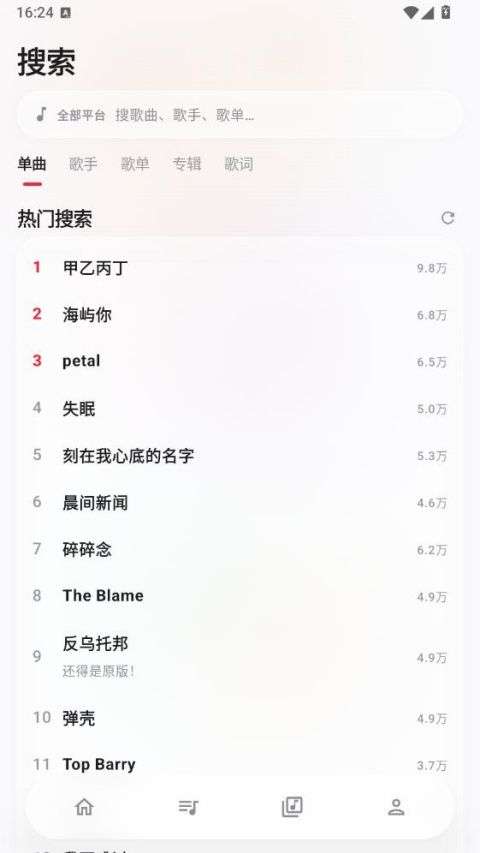Tap the search field for songs and artists
The image size is (480, 853).
240,115
